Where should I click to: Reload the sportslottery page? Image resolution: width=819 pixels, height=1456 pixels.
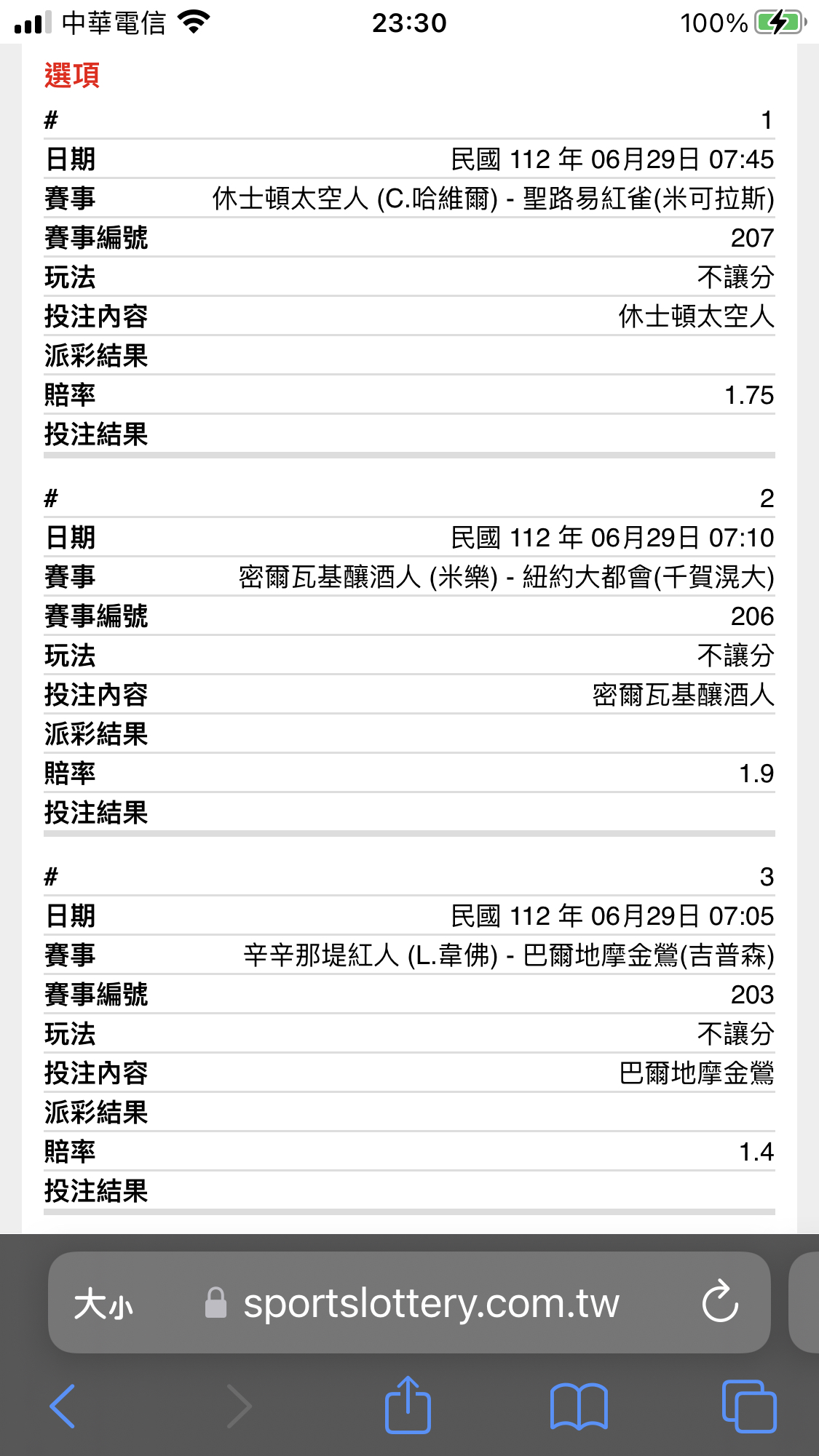point(720,1301)
